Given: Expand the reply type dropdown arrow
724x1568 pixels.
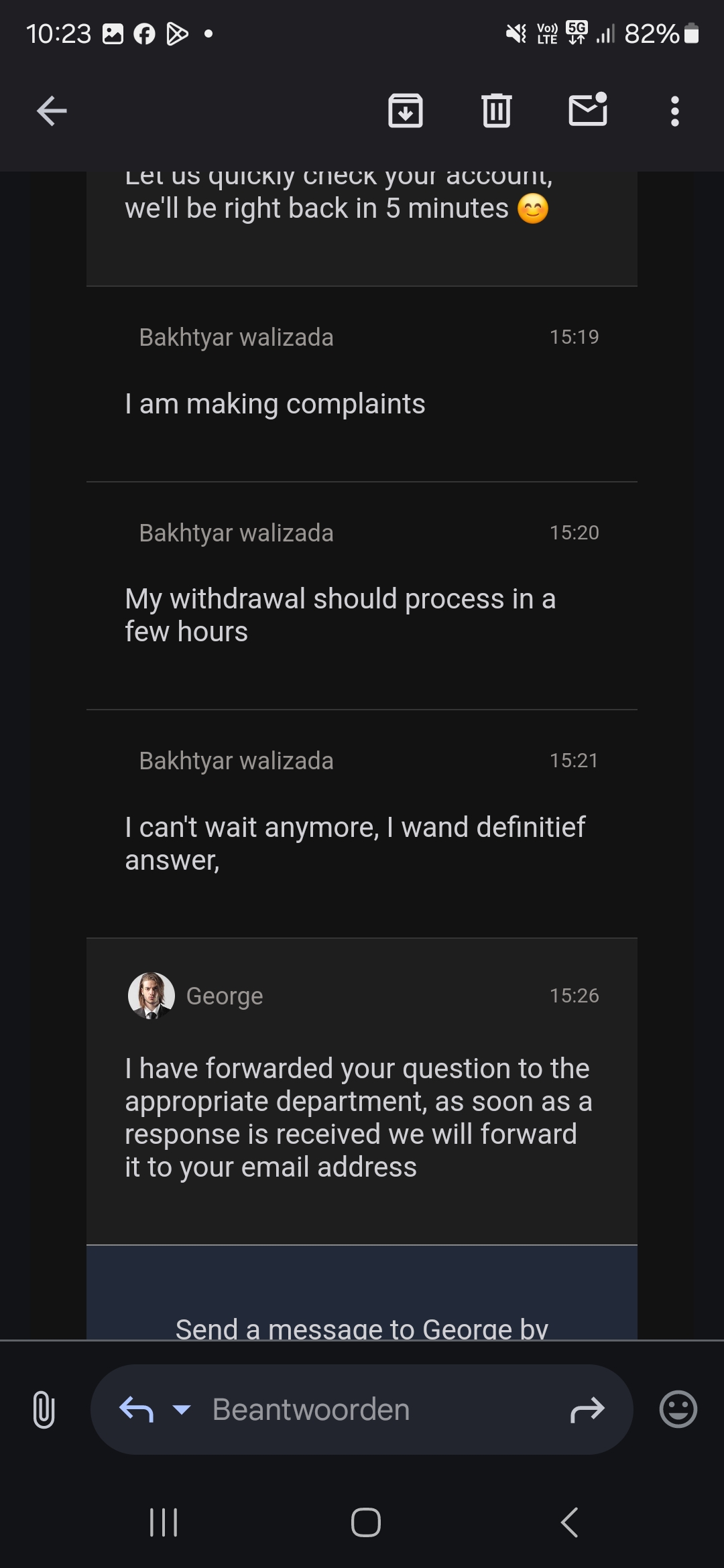Looking at the screenshot, I should pos(181,1409).
